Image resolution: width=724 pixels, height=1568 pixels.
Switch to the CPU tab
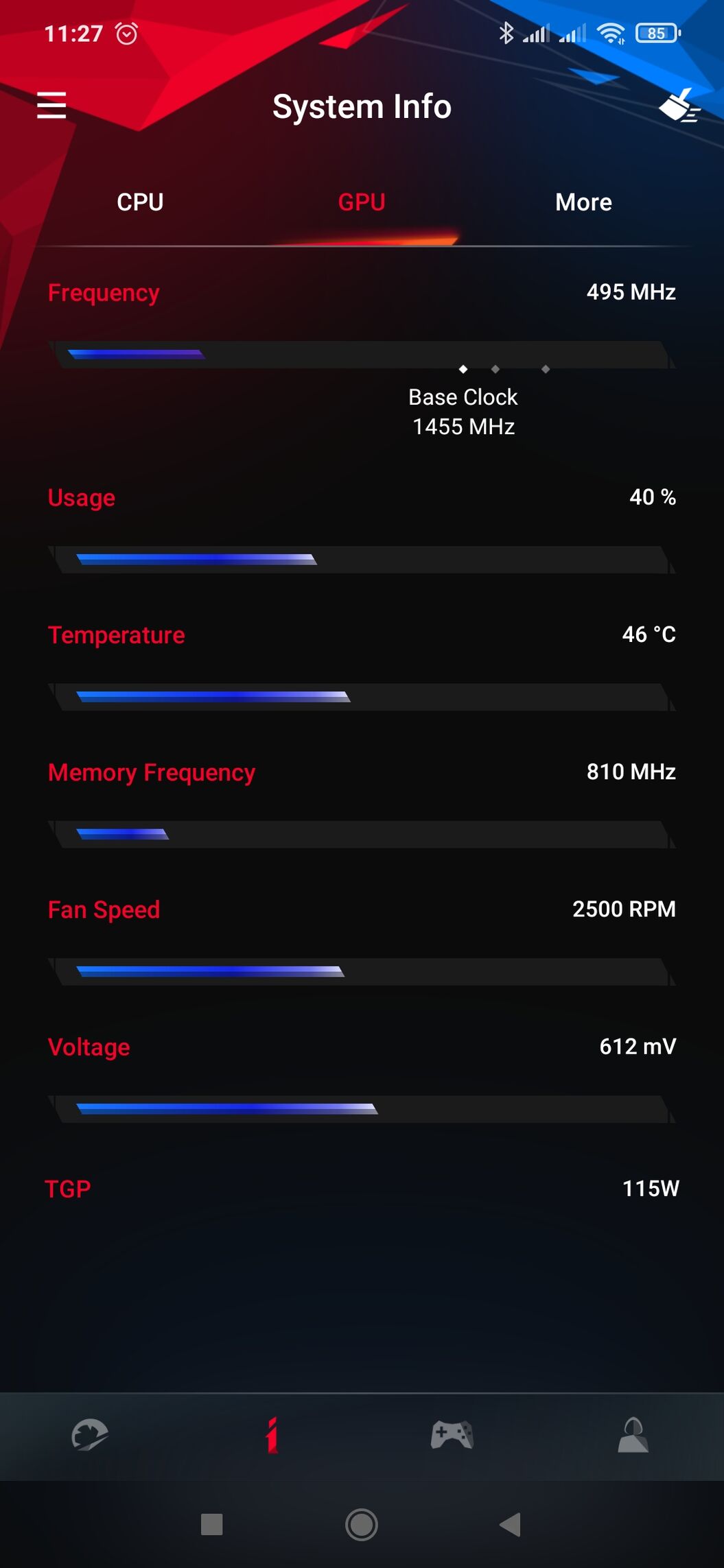coord(140,202)
